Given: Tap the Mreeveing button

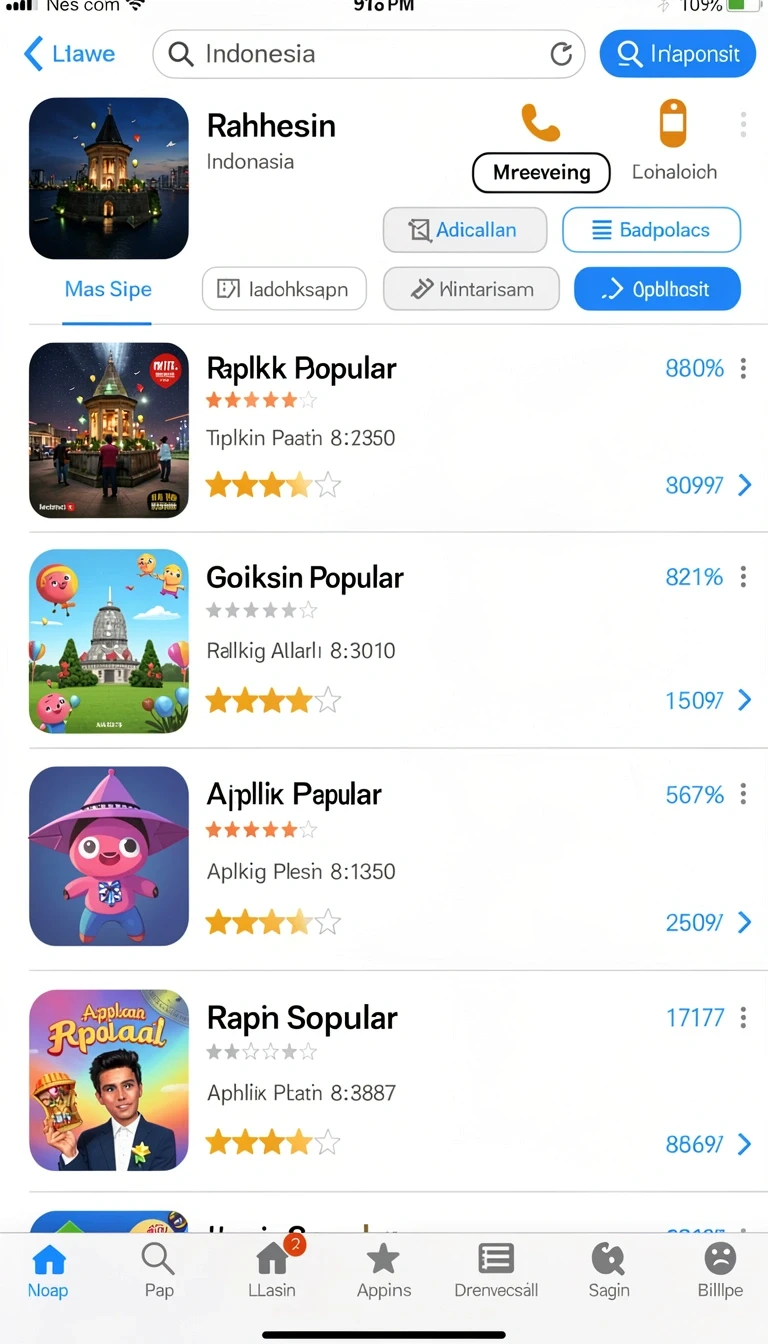Looking at the screenshot, I should tap(541, 172).
